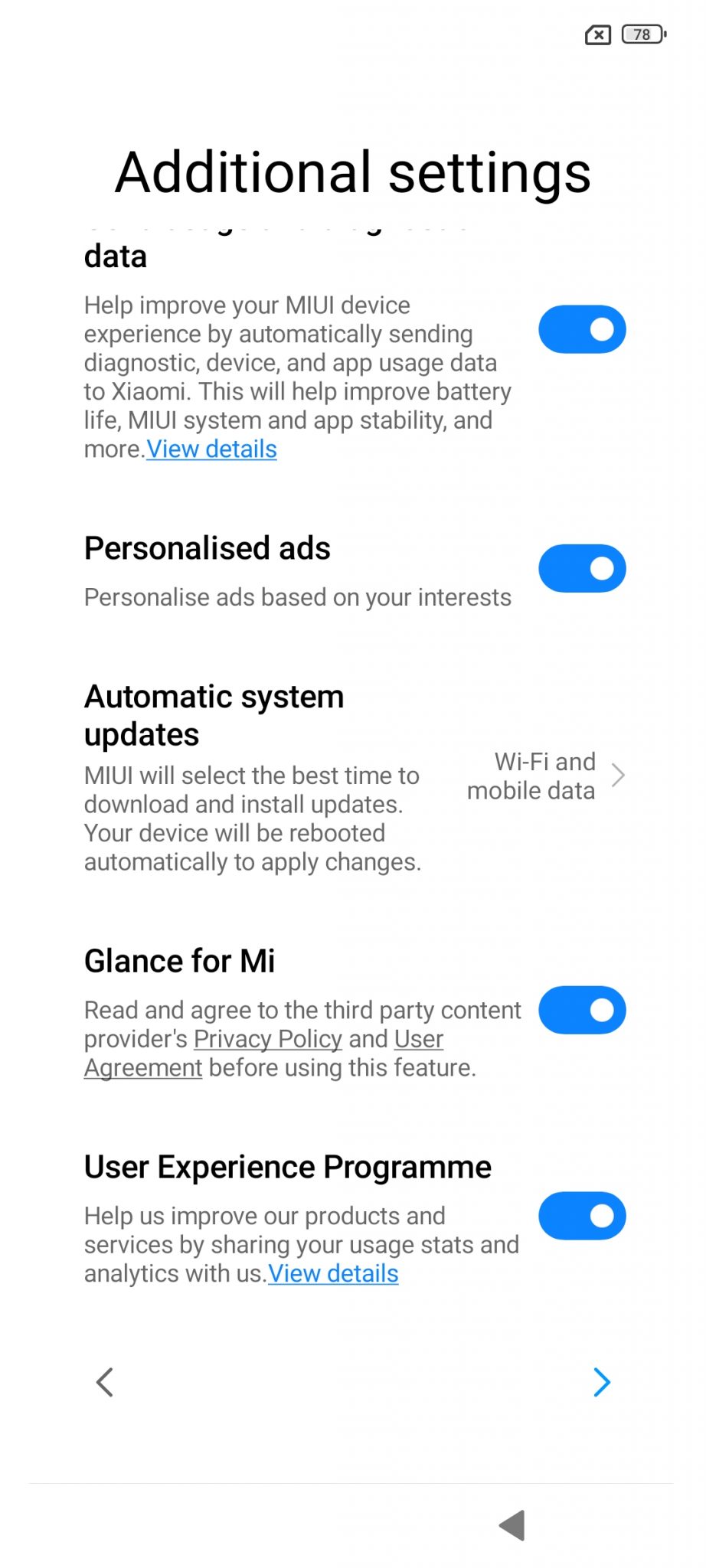706x1568 pixels.
Task: Tap the back navigation triangle at screen bottom
Action: [x=511, y=1526]
